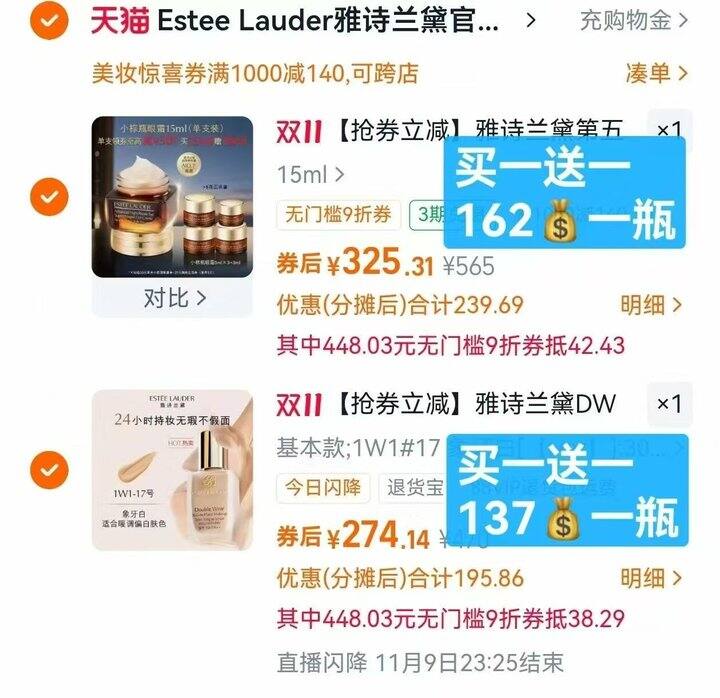Tap 凑单 to add more items
Screen dimensions: 720x698
coord(656,73)
